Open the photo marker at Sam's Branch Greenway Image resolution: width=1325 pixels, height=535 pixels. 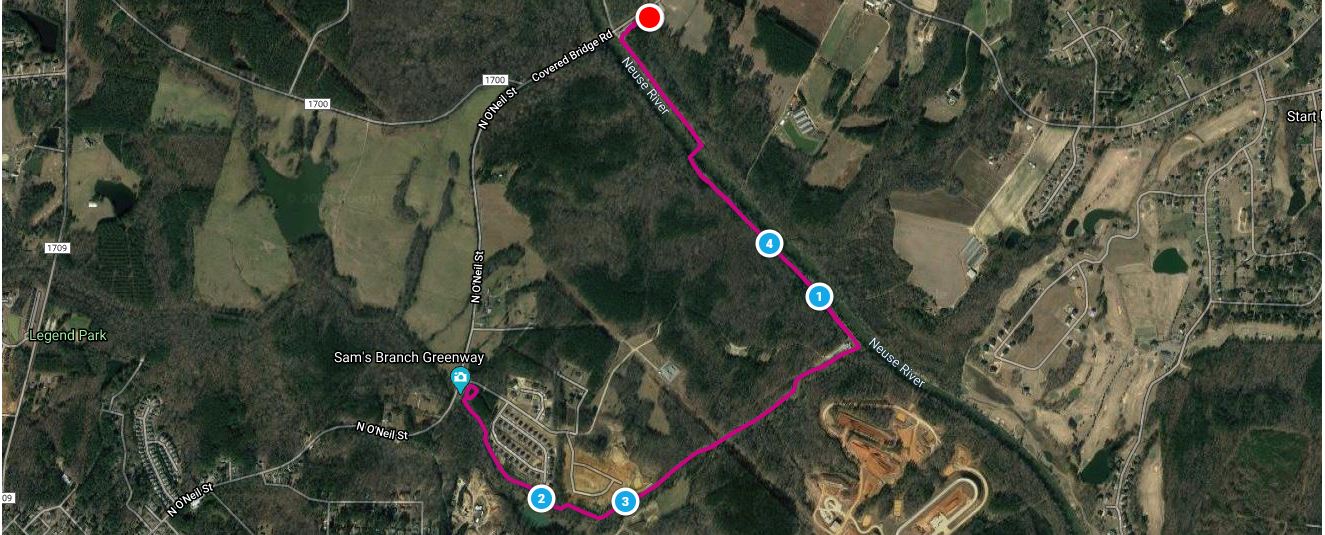coord(460,378)
